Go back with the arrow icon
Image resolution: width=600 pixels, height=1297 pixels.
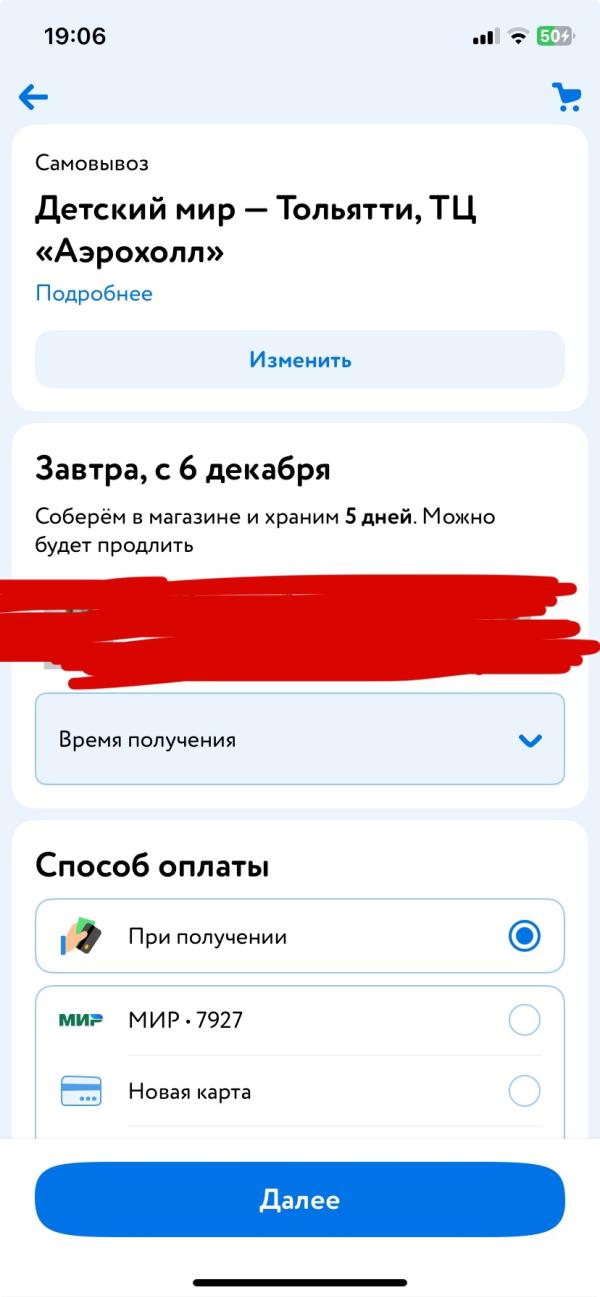click(33, 97)
